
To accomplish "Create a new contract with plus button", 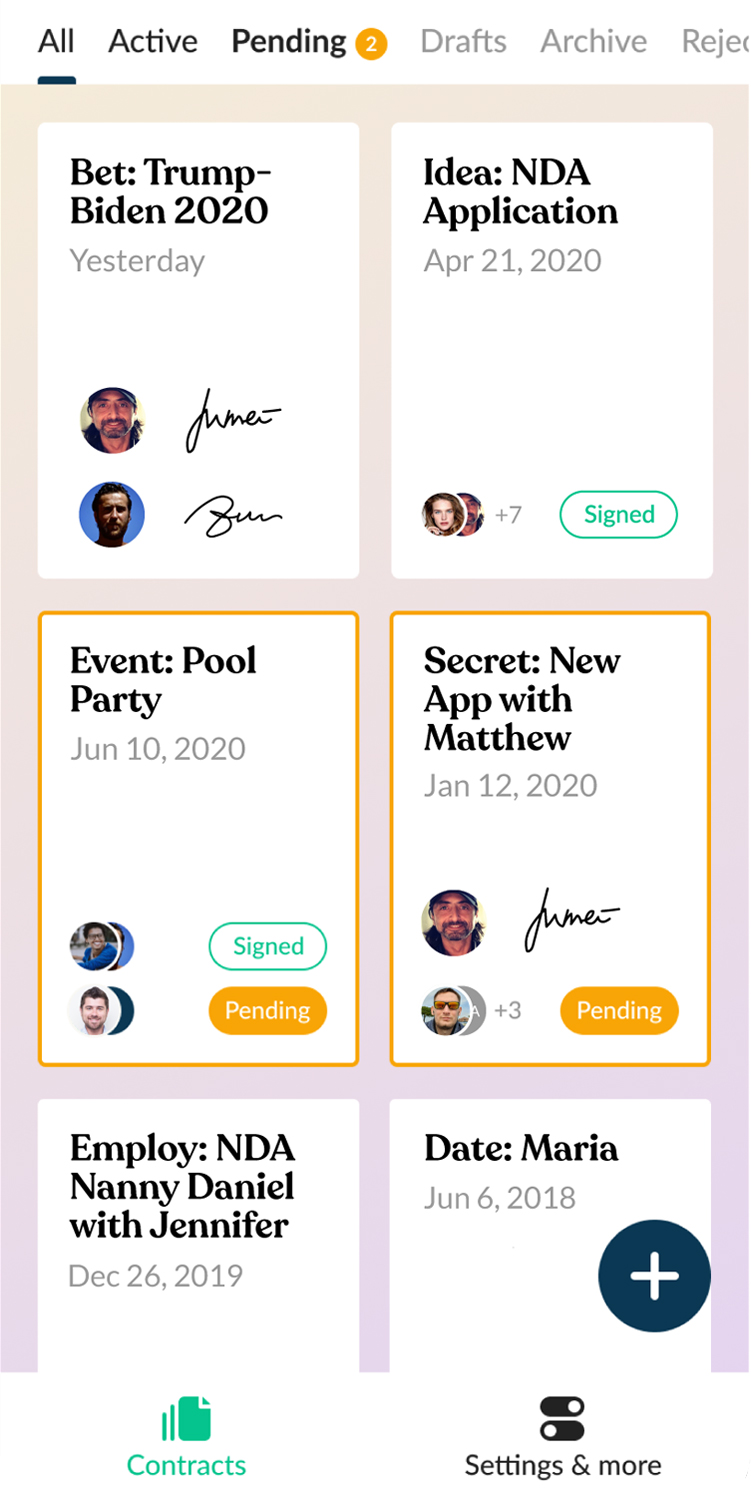I will 654,1276.
